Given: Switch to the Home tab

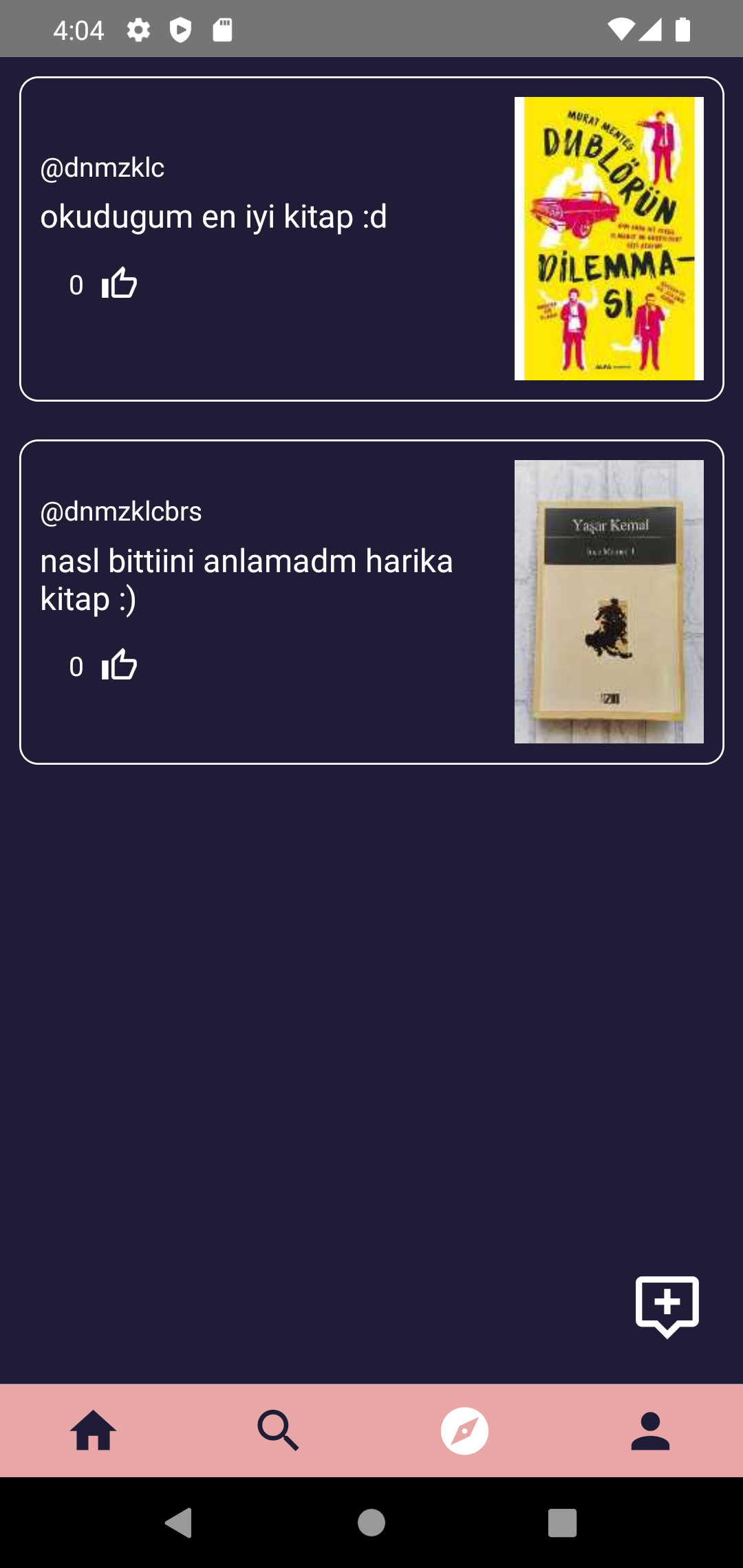Looking at the screenshot, I should 93,1431.
